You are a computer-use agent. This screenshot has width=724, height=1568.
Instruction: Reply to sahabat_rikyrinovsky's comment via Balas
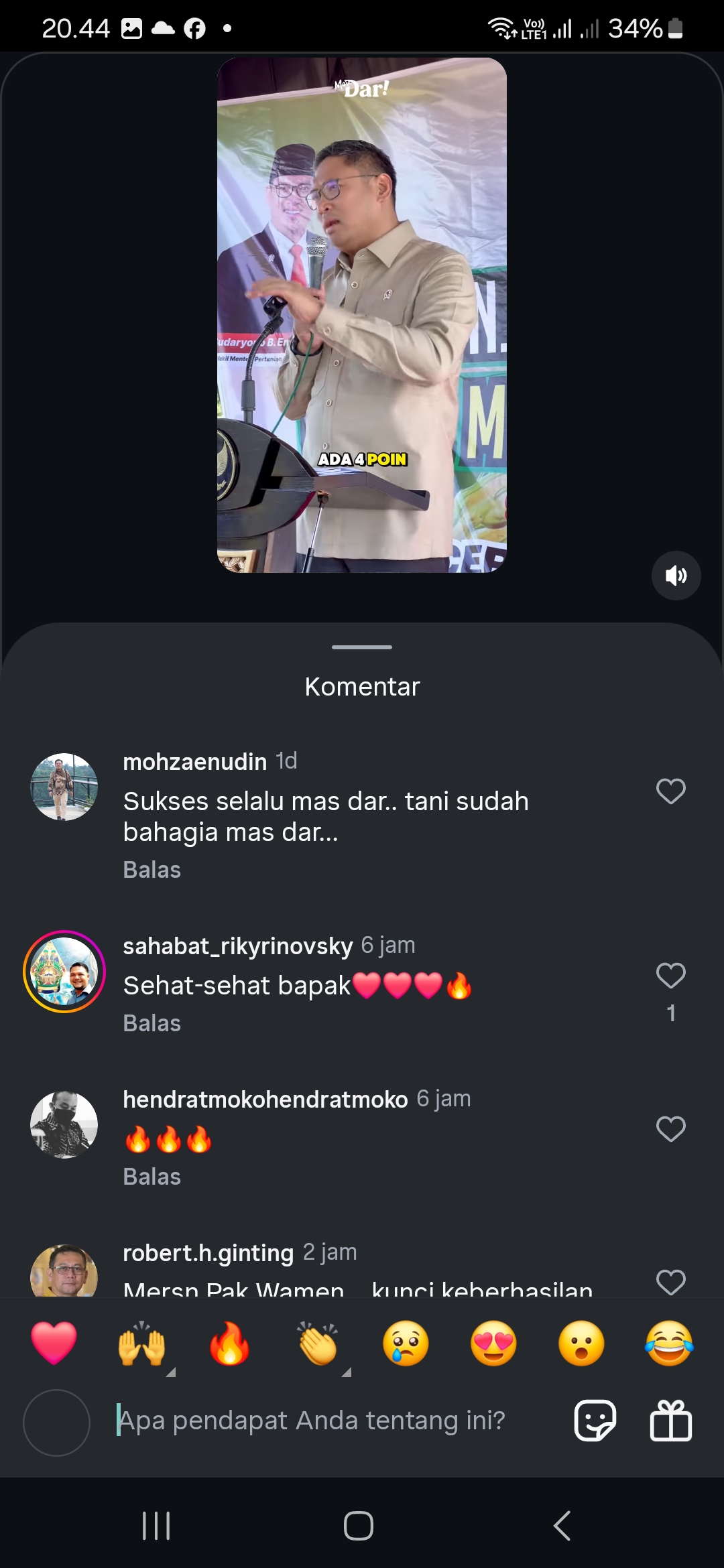click(152, 1023)
